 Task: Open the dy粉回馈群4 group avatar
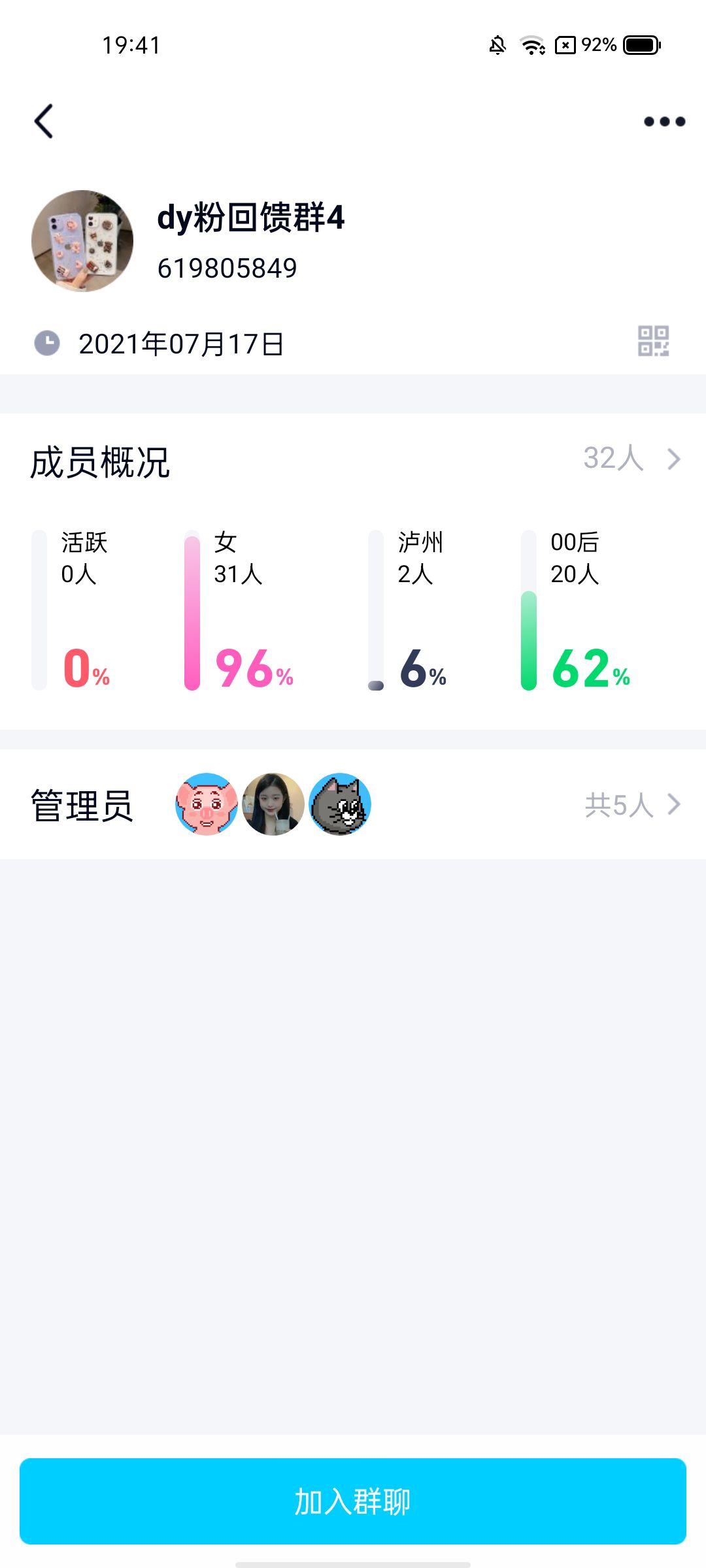[82, 241]
